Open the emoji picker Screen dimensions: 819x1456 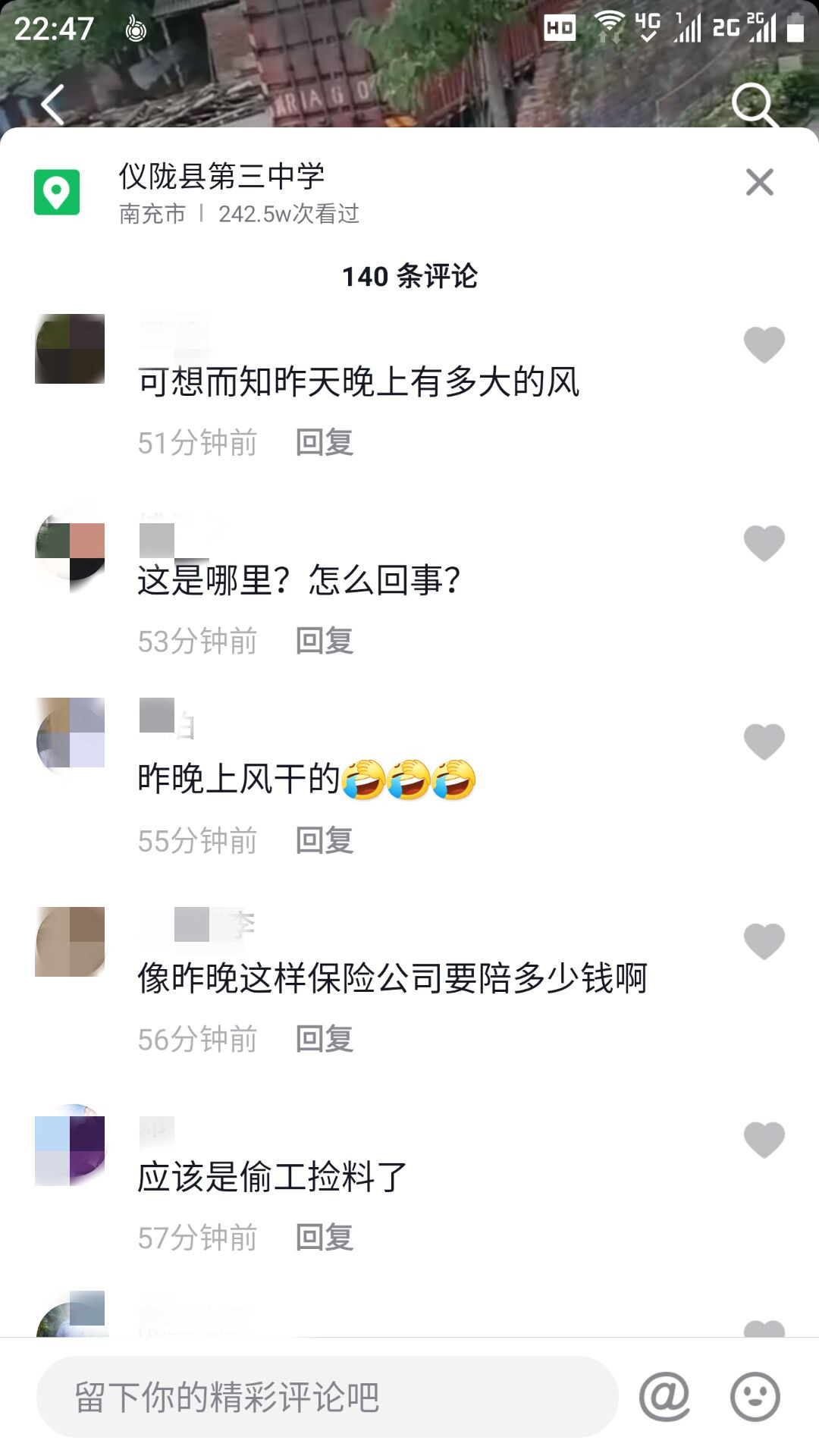point(755,1397)
